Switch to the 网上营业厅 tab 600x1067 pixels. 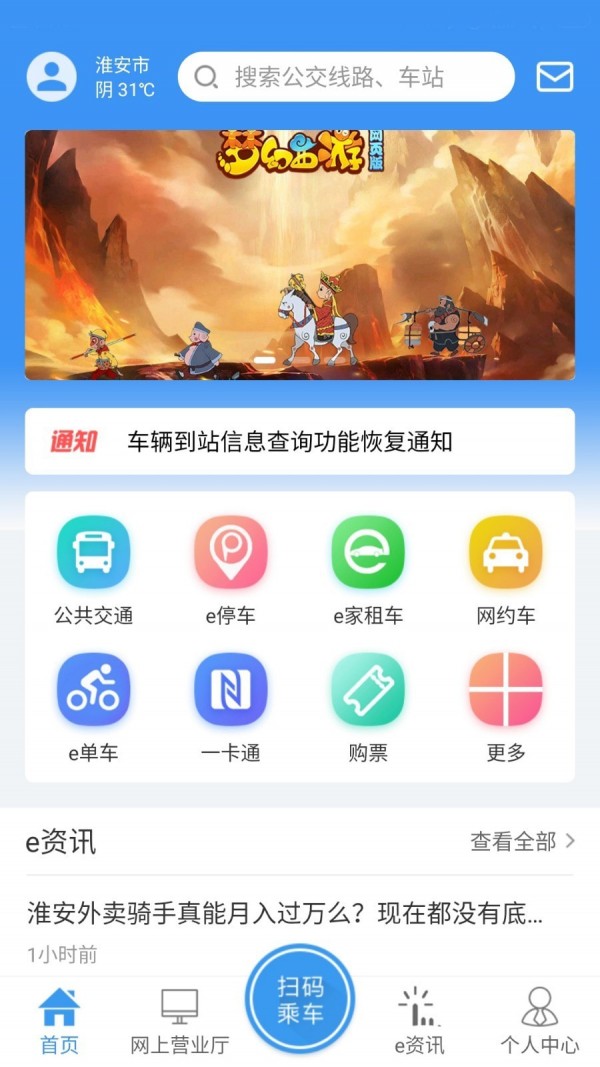(180, 1020)
